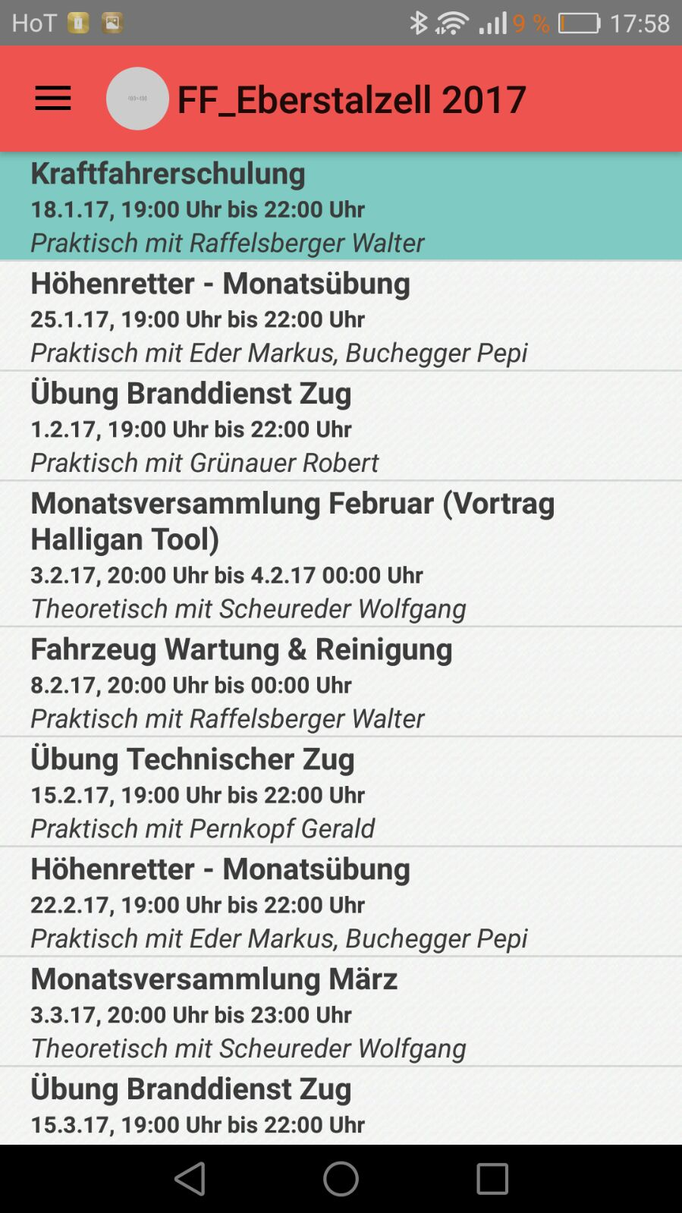Open Höhenretter - Monatsübung on 25.1.17
Screen dimensions: 682x1213
(341, 316)
